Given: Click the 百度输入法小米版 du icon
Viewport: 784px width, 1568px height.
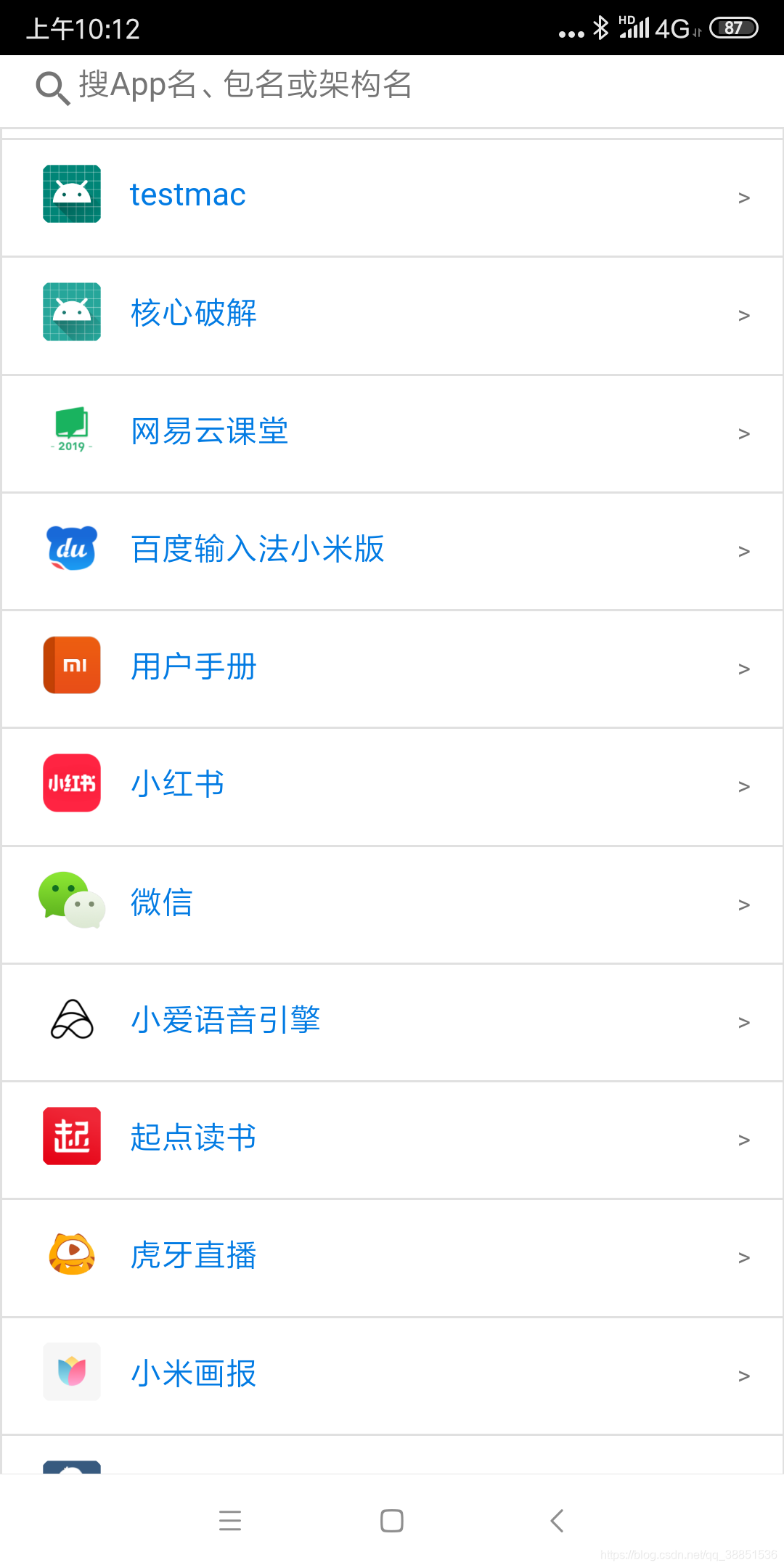Looking at the screenshot, I should (71, 548).
